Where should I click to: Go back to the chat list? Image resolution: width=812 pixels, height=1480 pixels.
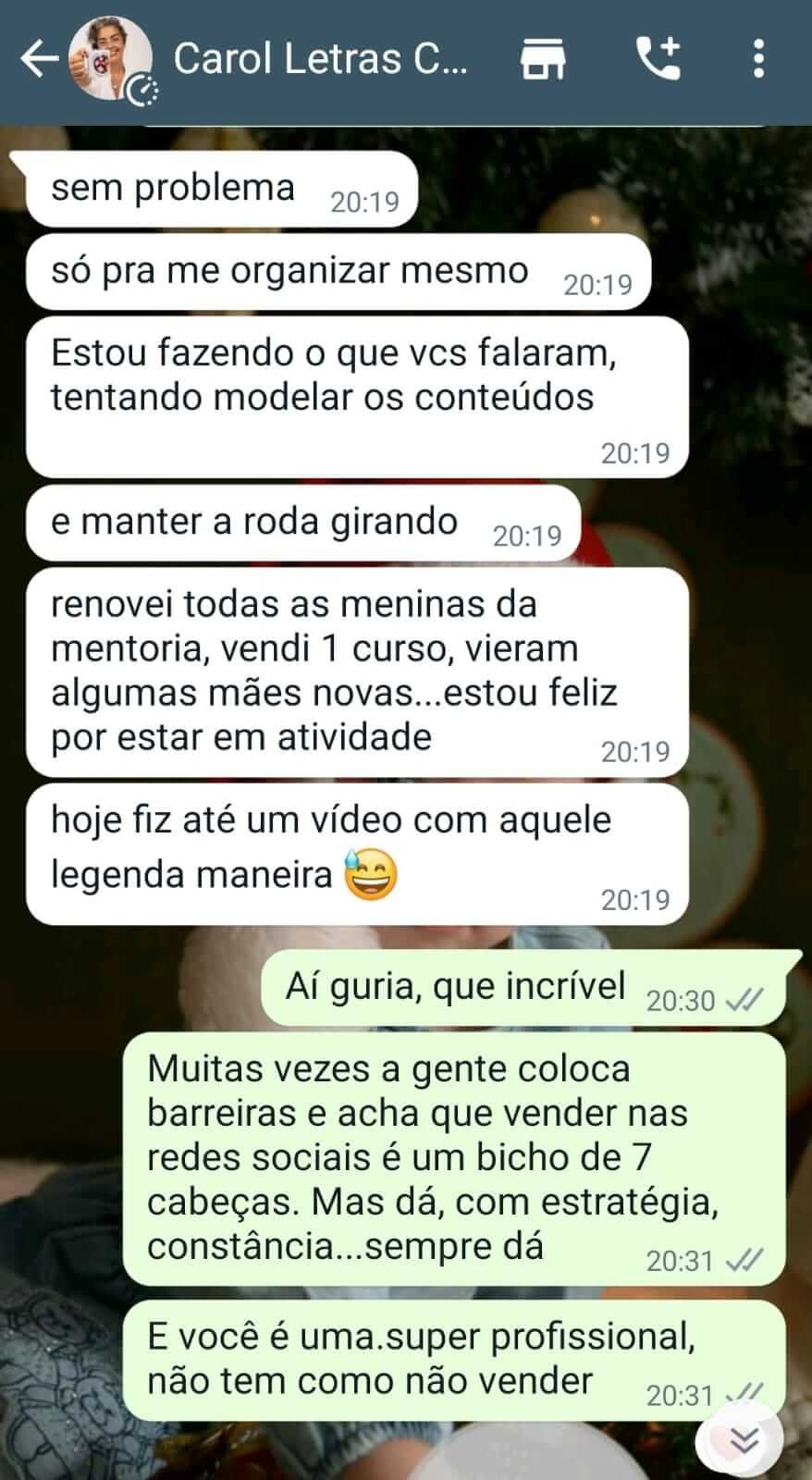(39, 59)
